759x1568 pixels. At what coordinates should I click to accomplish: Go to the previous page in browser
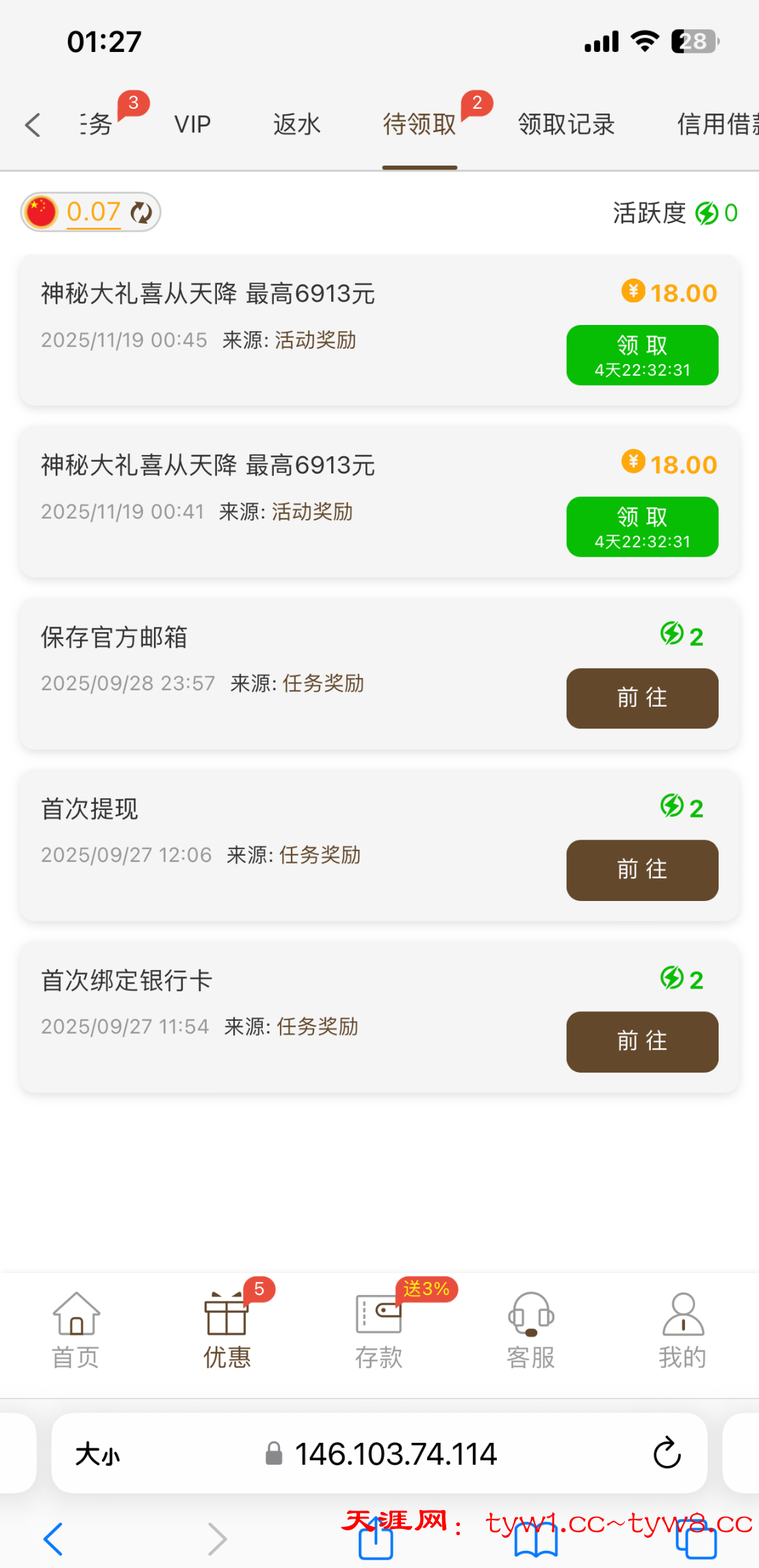tap(53, 1539)
